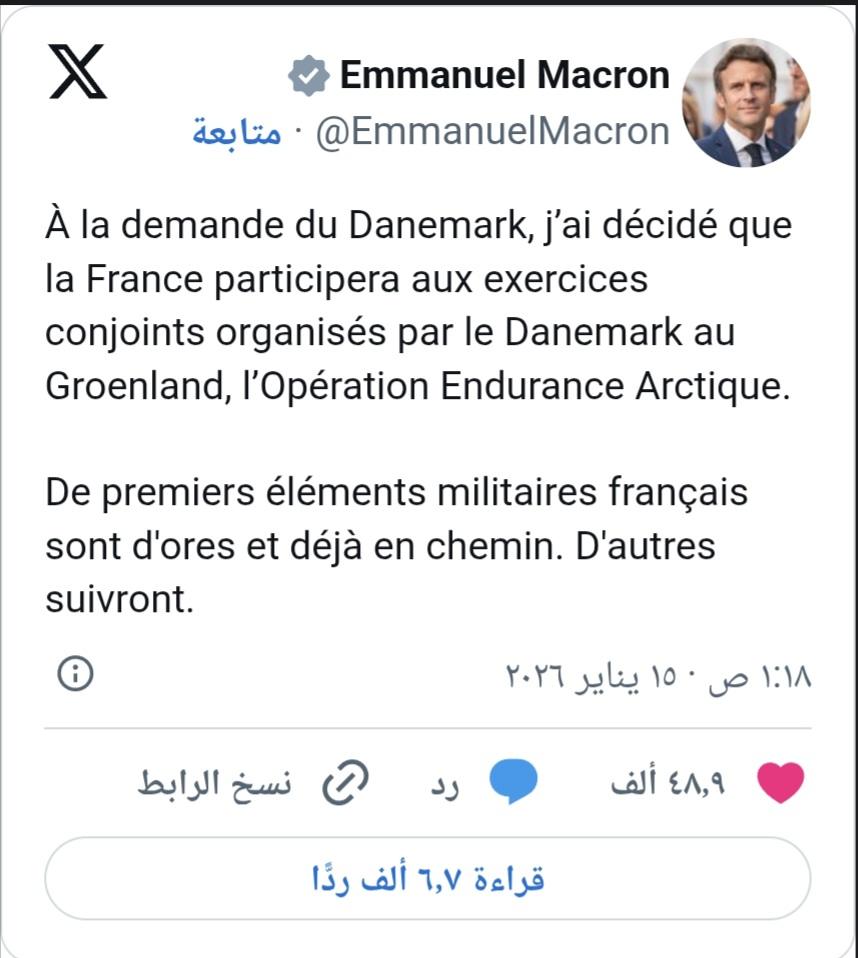The height and width of the screenshot is (958, 858).
Task: Reply to the tweet via رد
Action: (x=513, y=784)
